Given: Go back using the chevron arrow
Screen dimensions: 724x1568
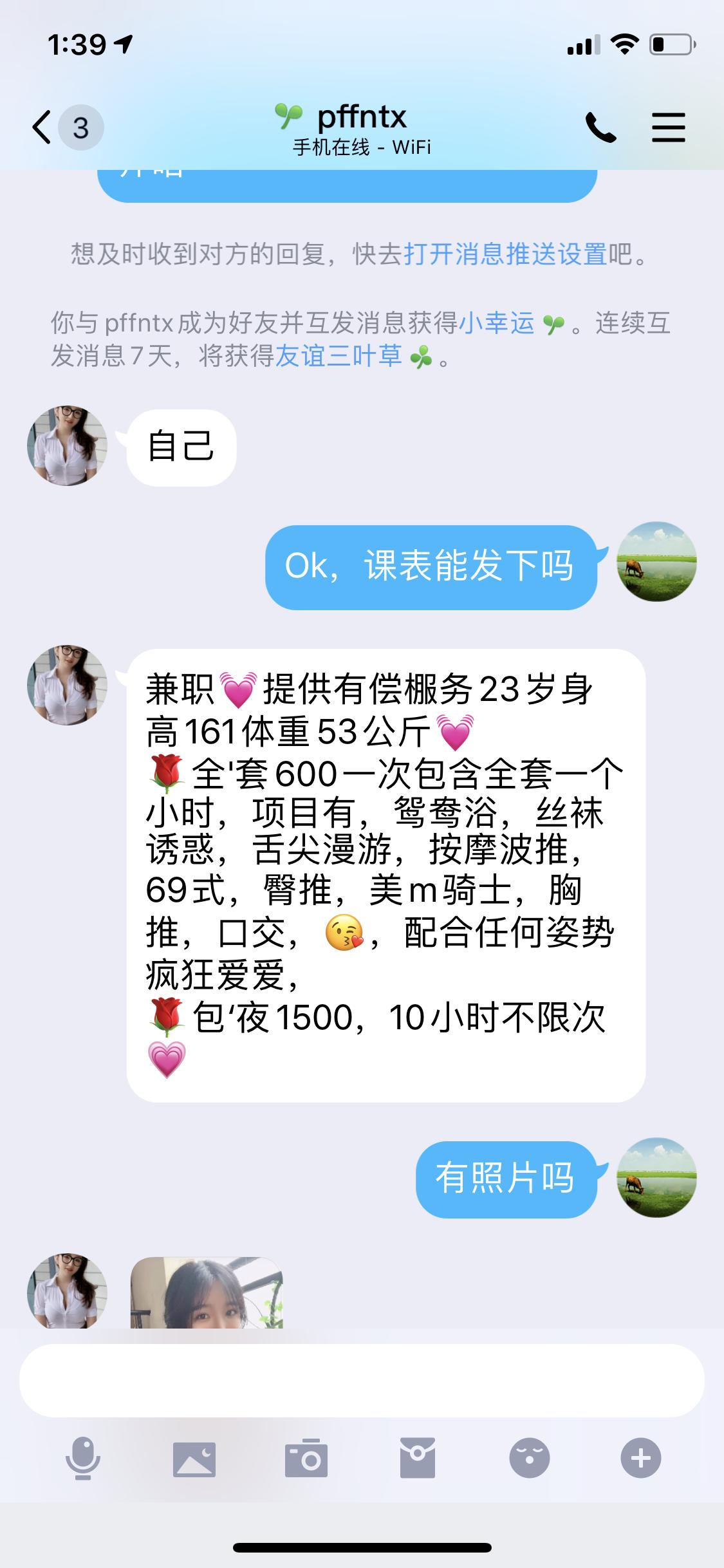Looking at the screenshot, I should point(40,126).
